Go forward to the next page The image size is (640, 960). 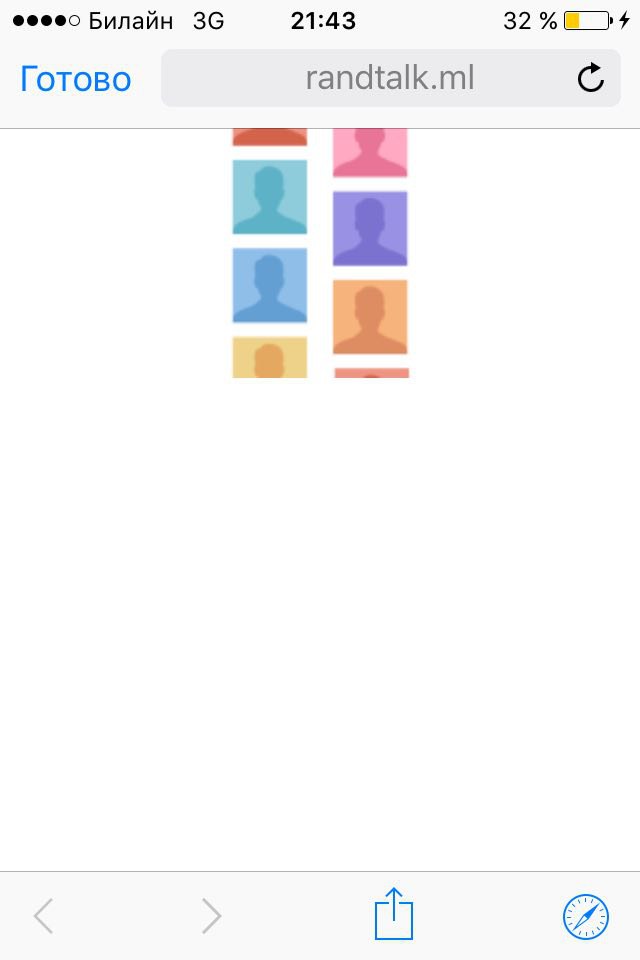[211, 915]
